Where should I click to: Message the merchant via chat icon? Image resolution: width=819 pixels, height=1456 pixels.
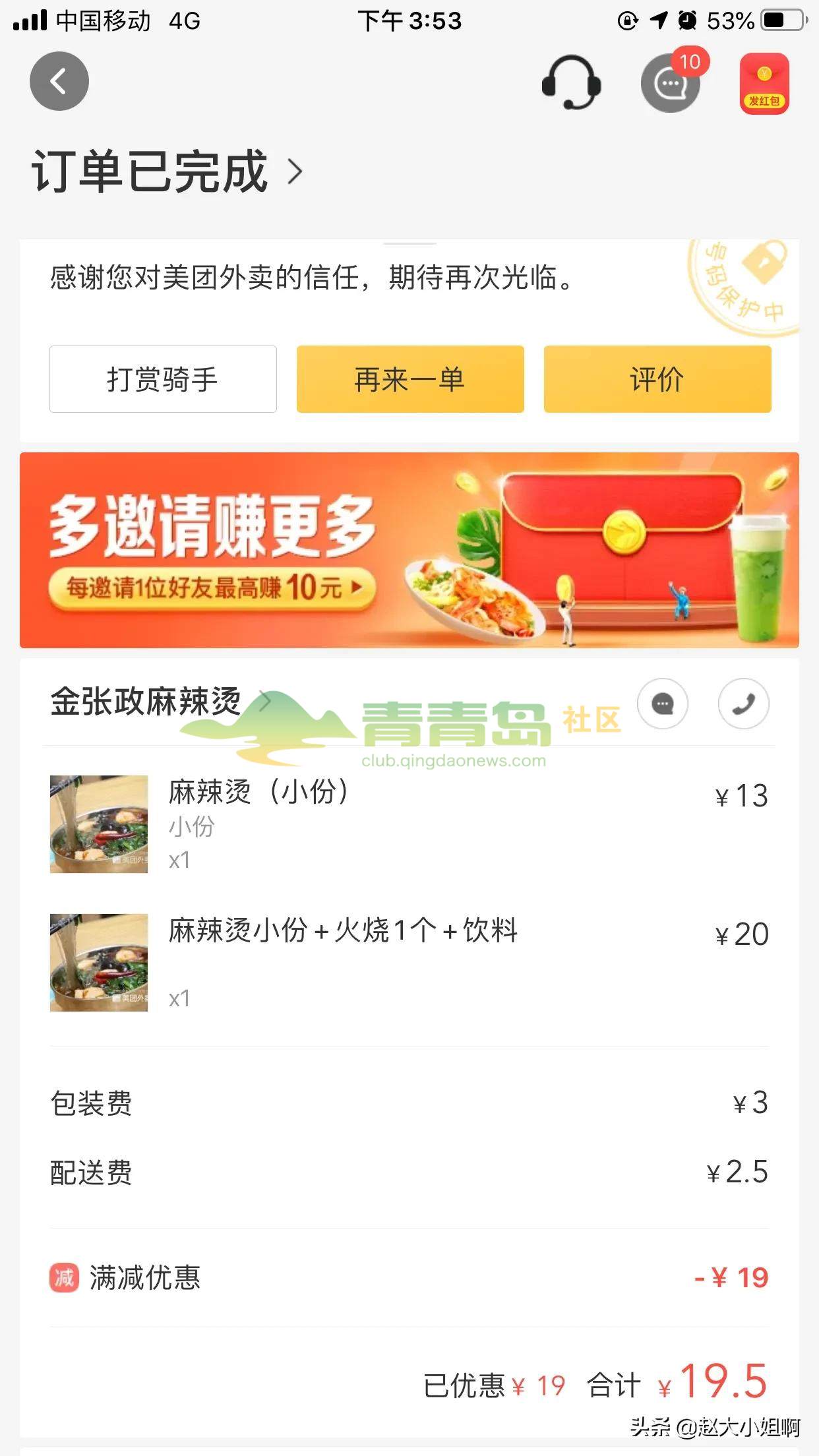[x=663, y=704]
